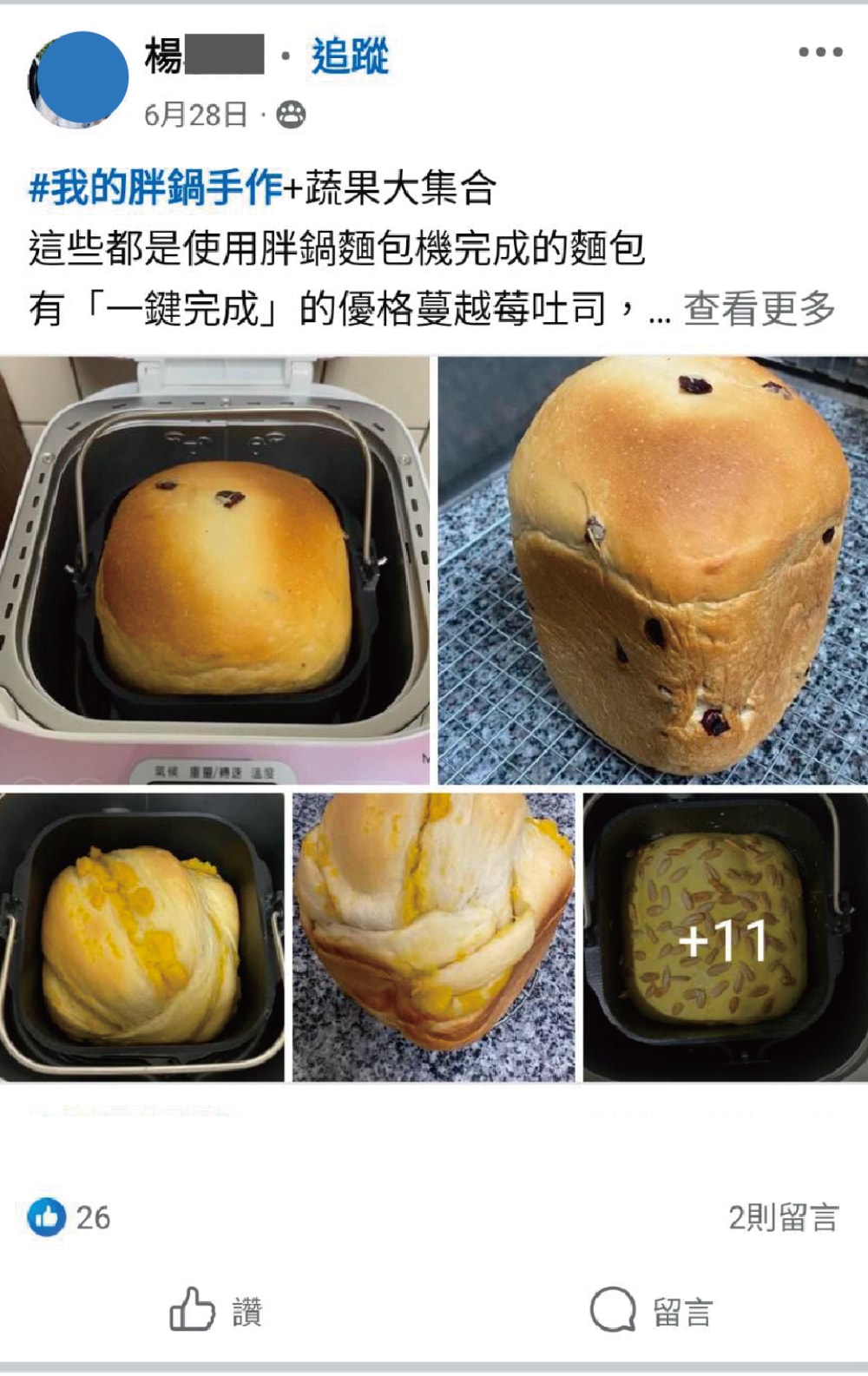Screen dimensions: 868x1376
Task: Open the photo of bread inside the machine
Action: click(215, 570)
